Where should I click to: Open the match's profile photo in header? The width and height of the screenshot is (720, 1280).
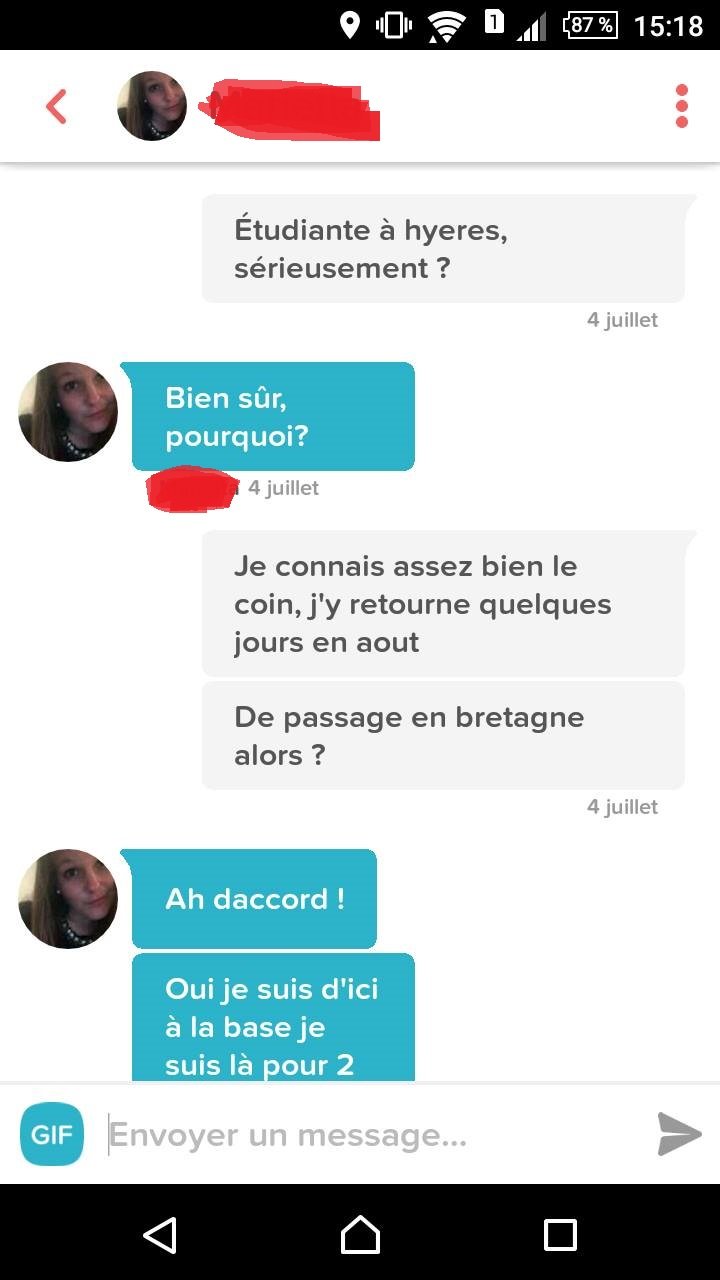152,106
